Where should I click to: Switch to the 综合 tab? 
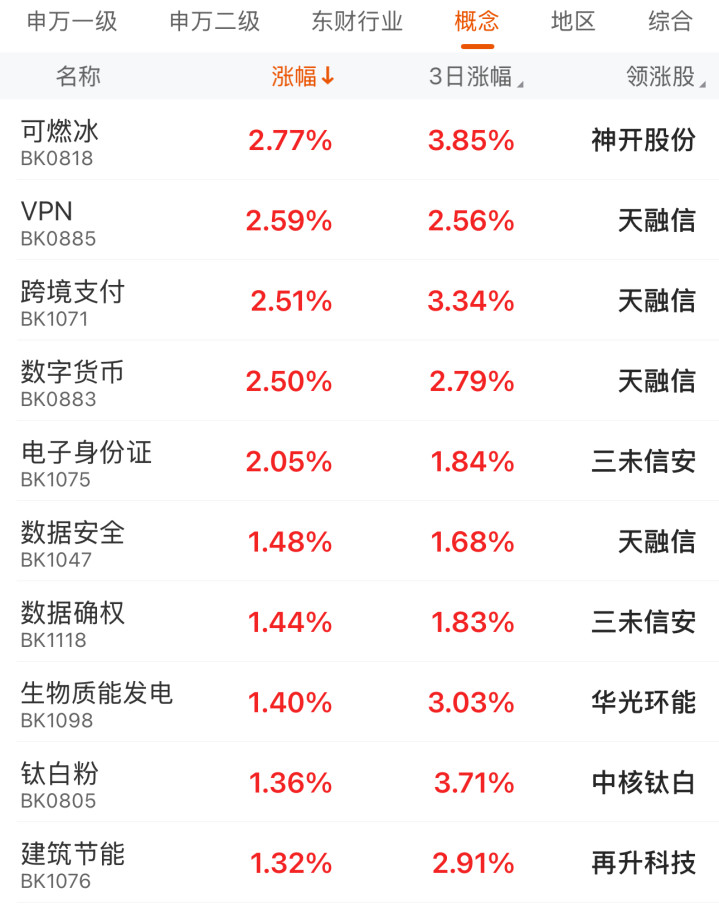click(x=670, y=22)
